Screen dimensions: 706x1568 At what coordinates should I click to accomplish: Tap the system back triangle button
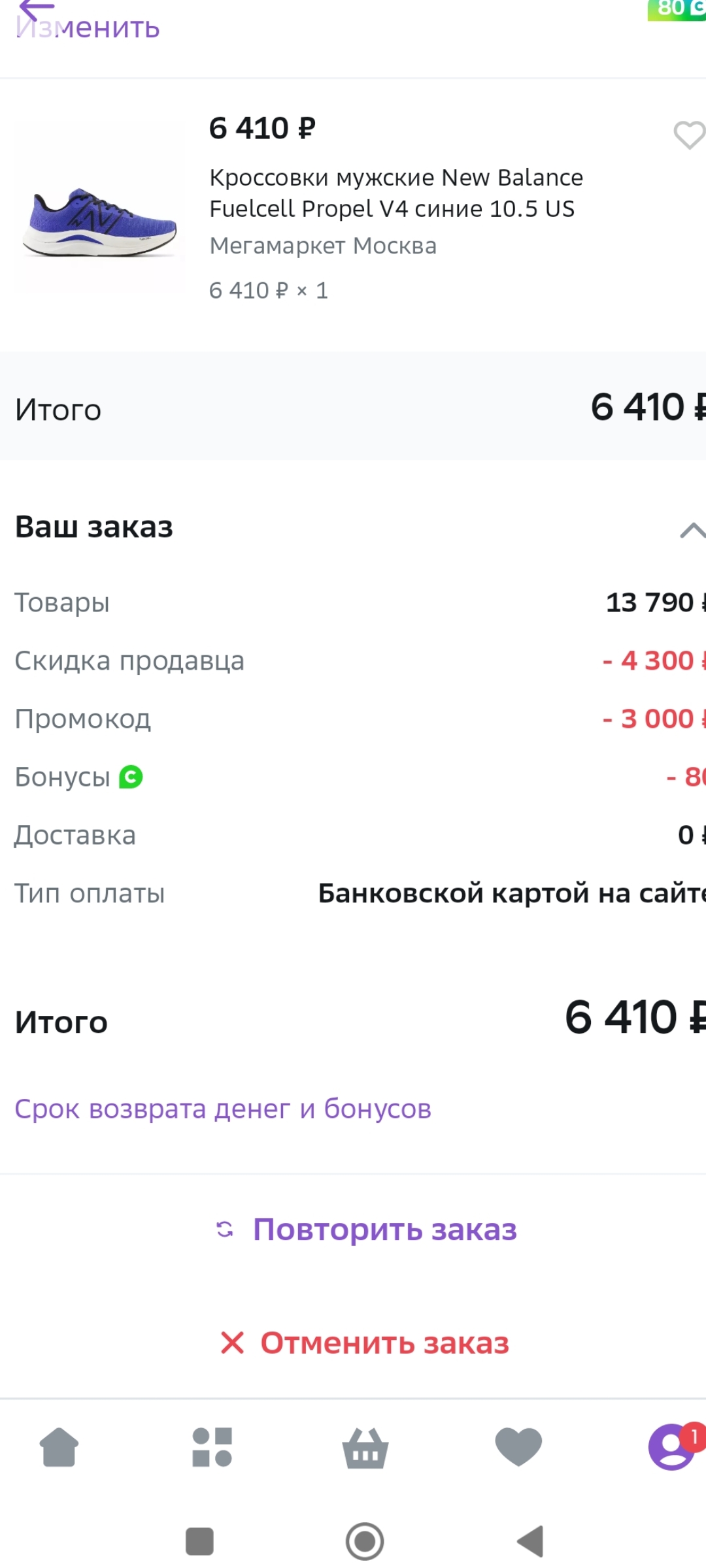point(531,1541)
